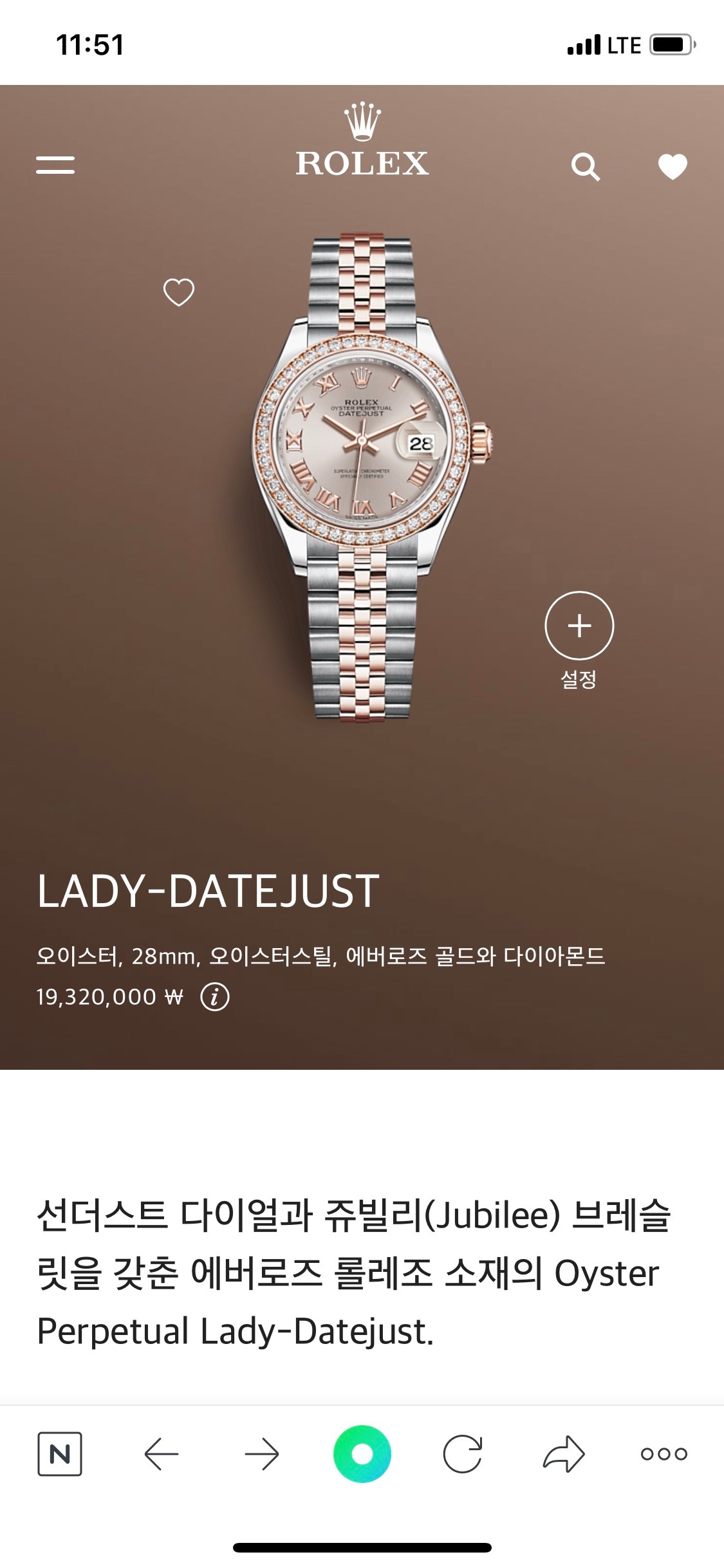Open the browser more options menu
724x1568 pixels.
click(664, 1453)
